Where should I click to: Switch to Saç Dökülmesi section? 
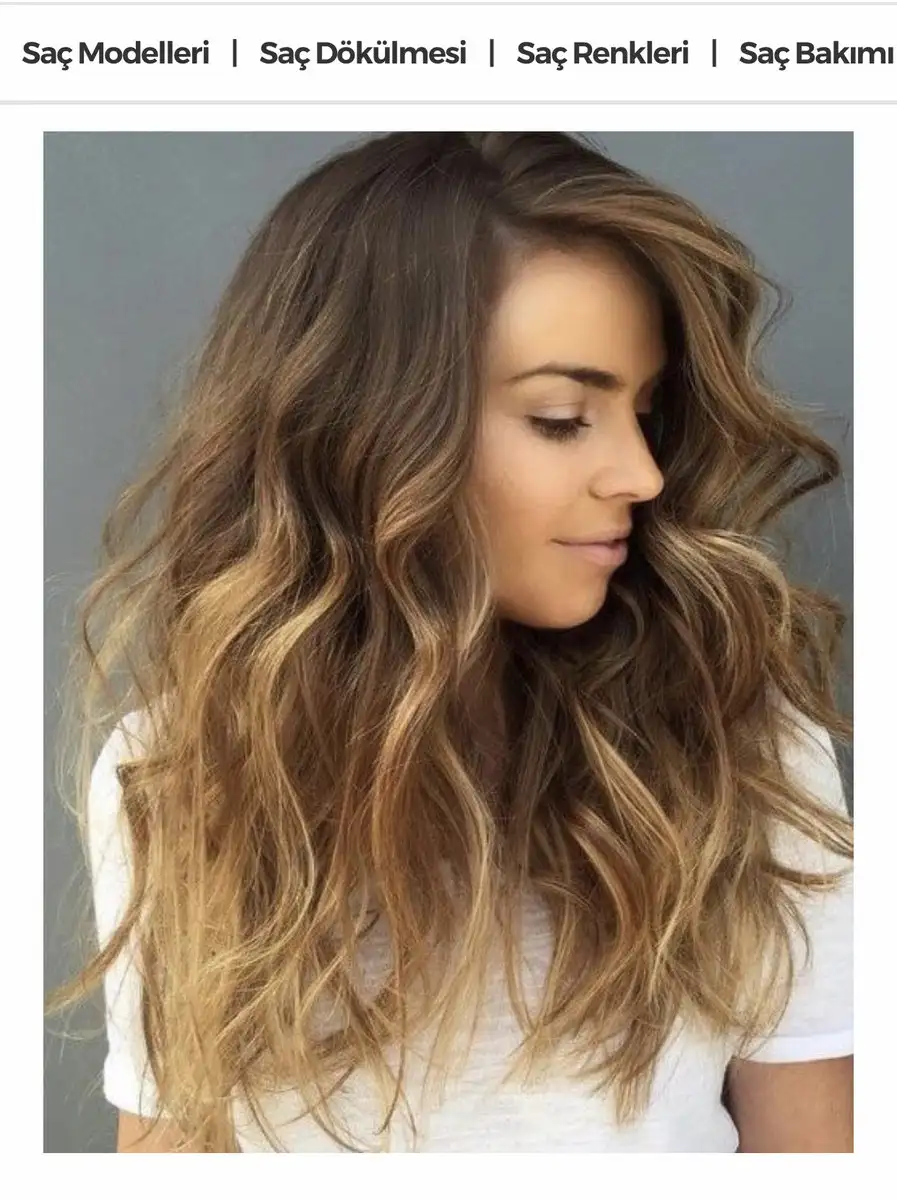tap(363, 54)
